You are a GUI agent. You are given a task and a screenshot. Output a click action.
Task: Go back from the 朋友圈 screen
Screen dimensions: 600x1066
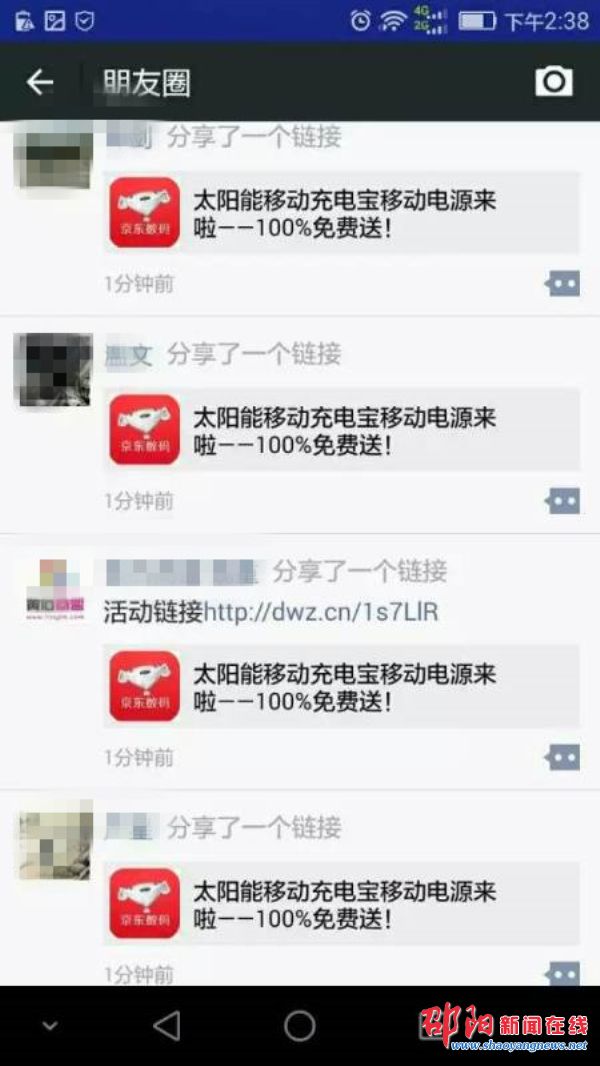click(40, 83)
